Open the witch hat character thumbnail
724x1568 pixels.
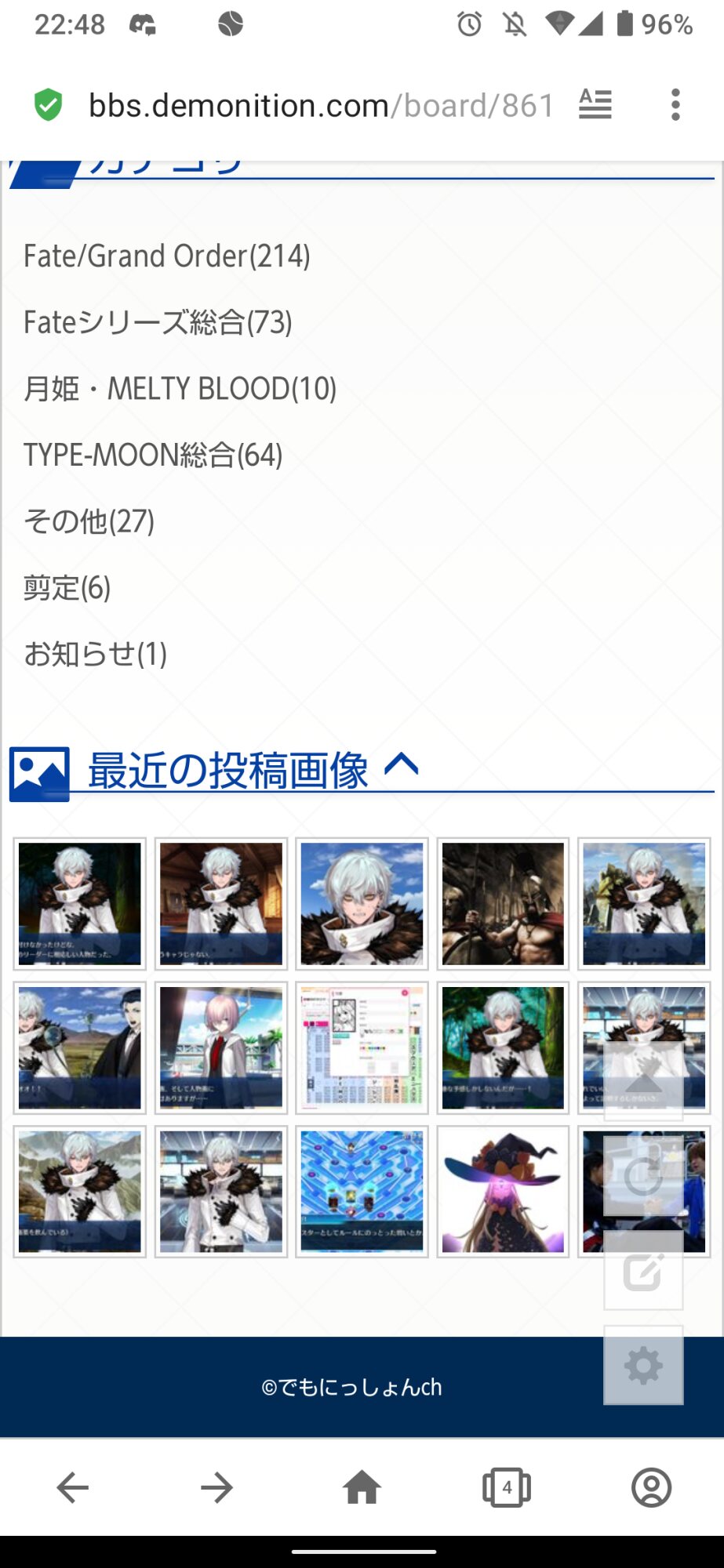[503, 1192]
